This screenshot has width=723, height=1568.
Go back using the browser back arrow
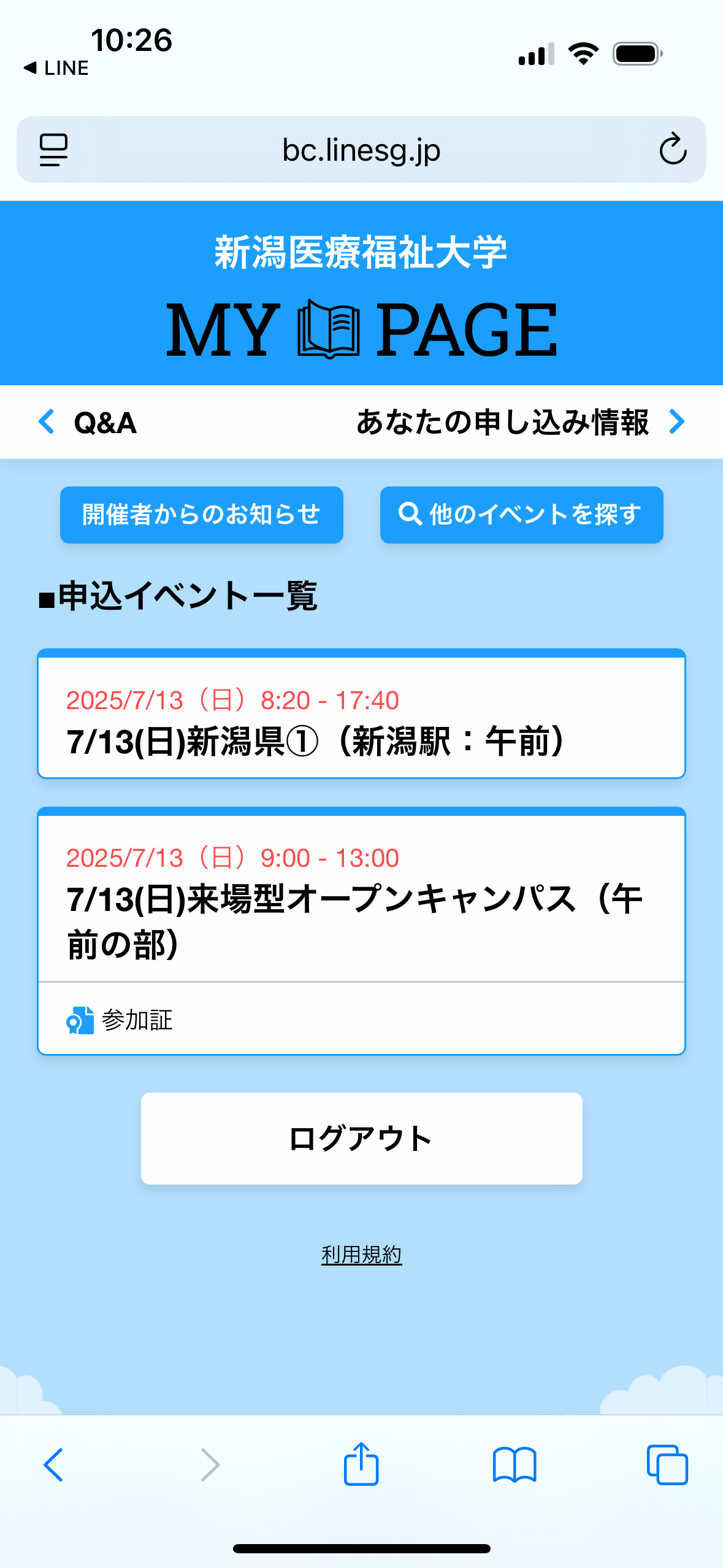53,1465
